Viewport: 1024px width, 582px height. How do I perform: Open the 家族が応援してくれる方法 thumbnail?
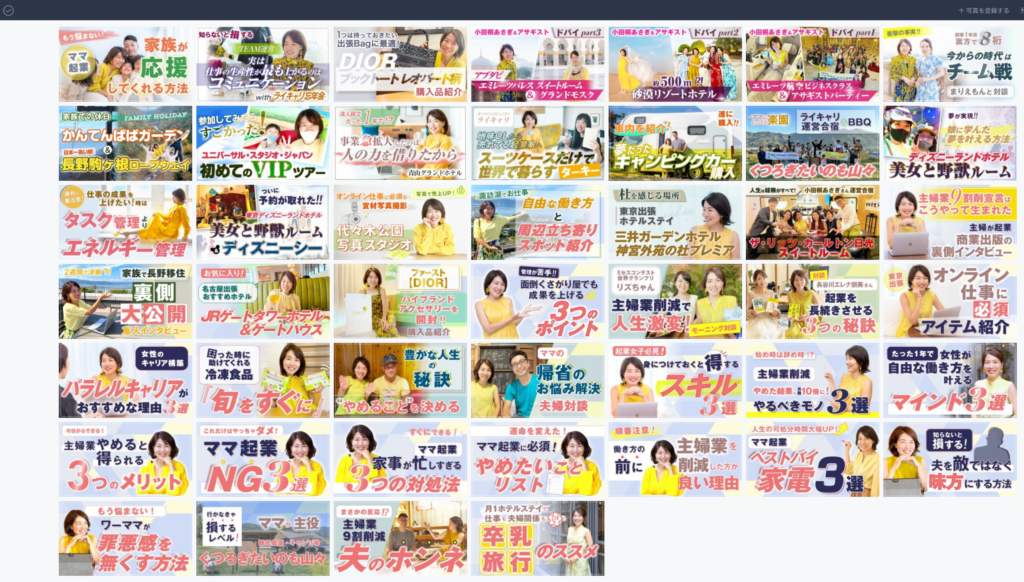click(x=124, y=64)
